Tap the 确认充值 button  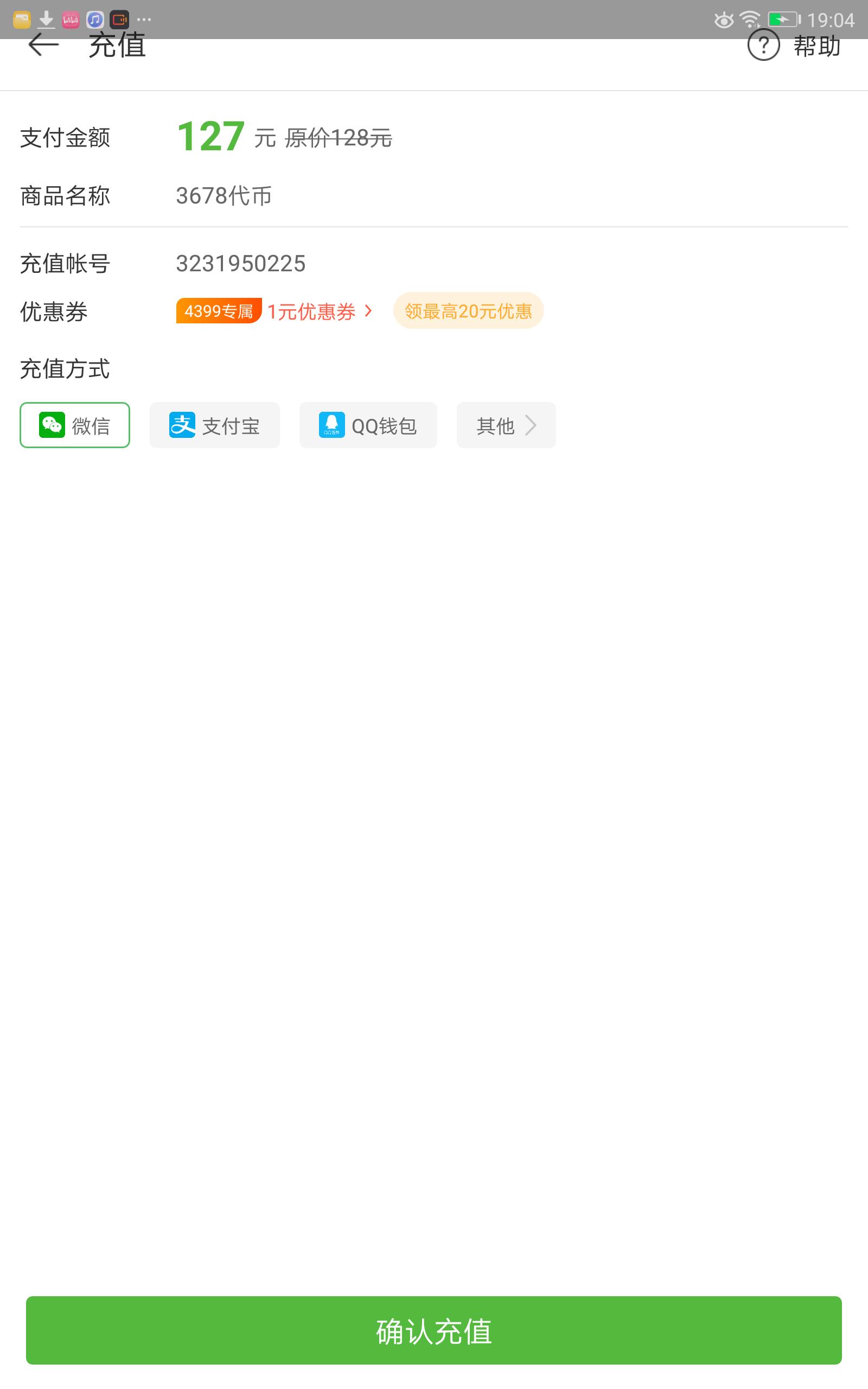click(434, 1331)
